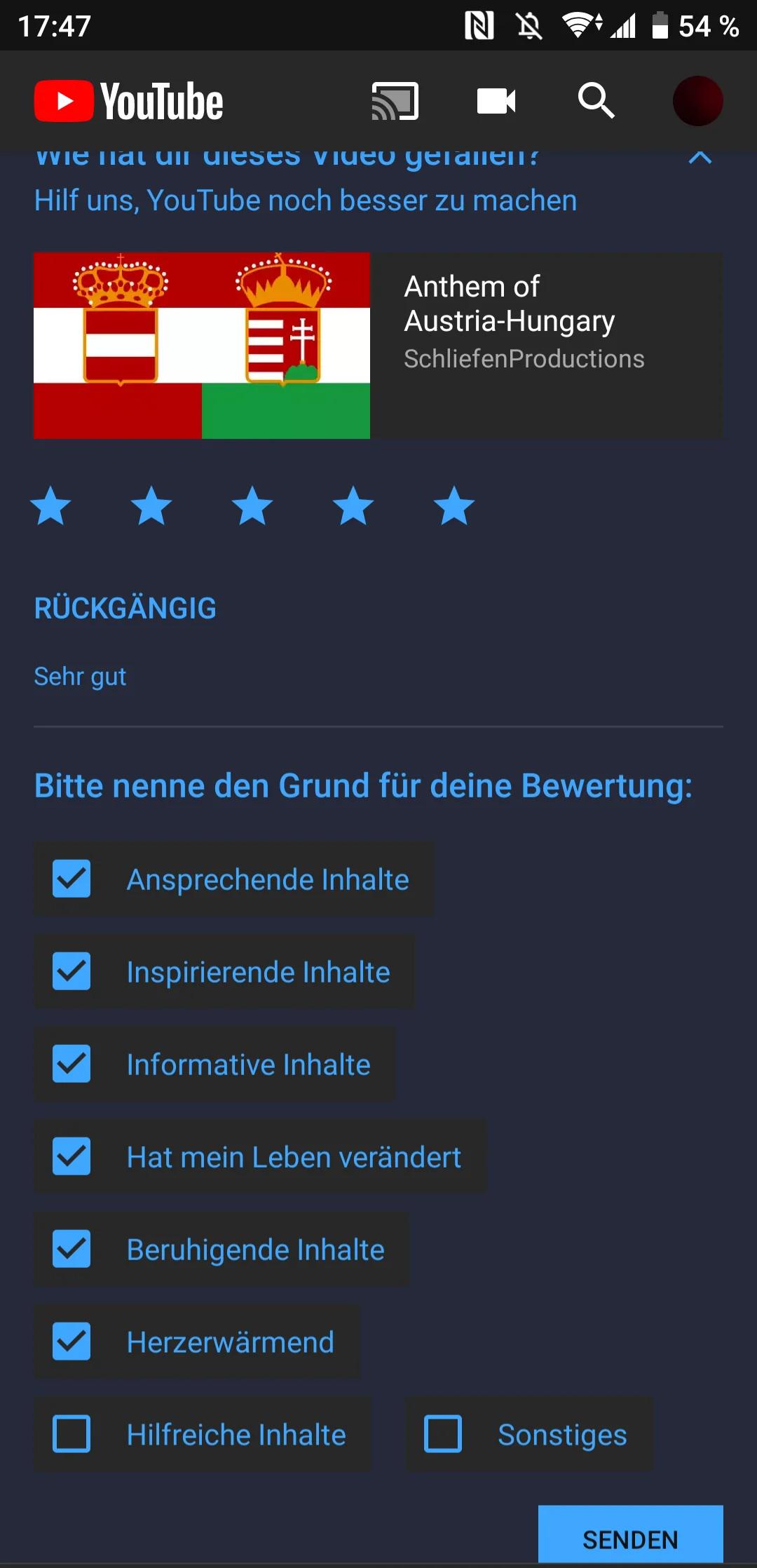Open the cast to device icon
The height and width of the screenshot is (1568, 757).
(x=395, y=101)
